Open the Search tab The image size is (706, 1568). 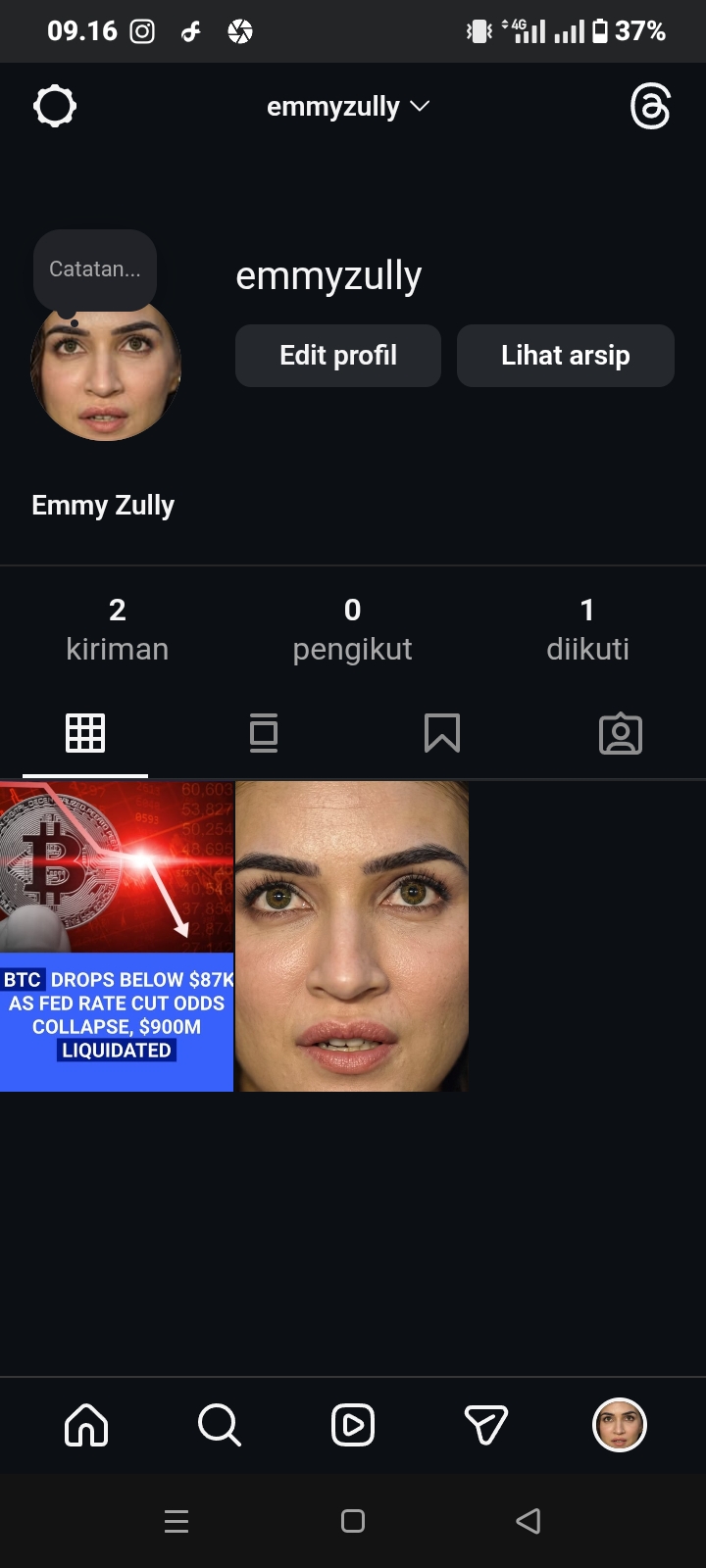point(219,1425)
